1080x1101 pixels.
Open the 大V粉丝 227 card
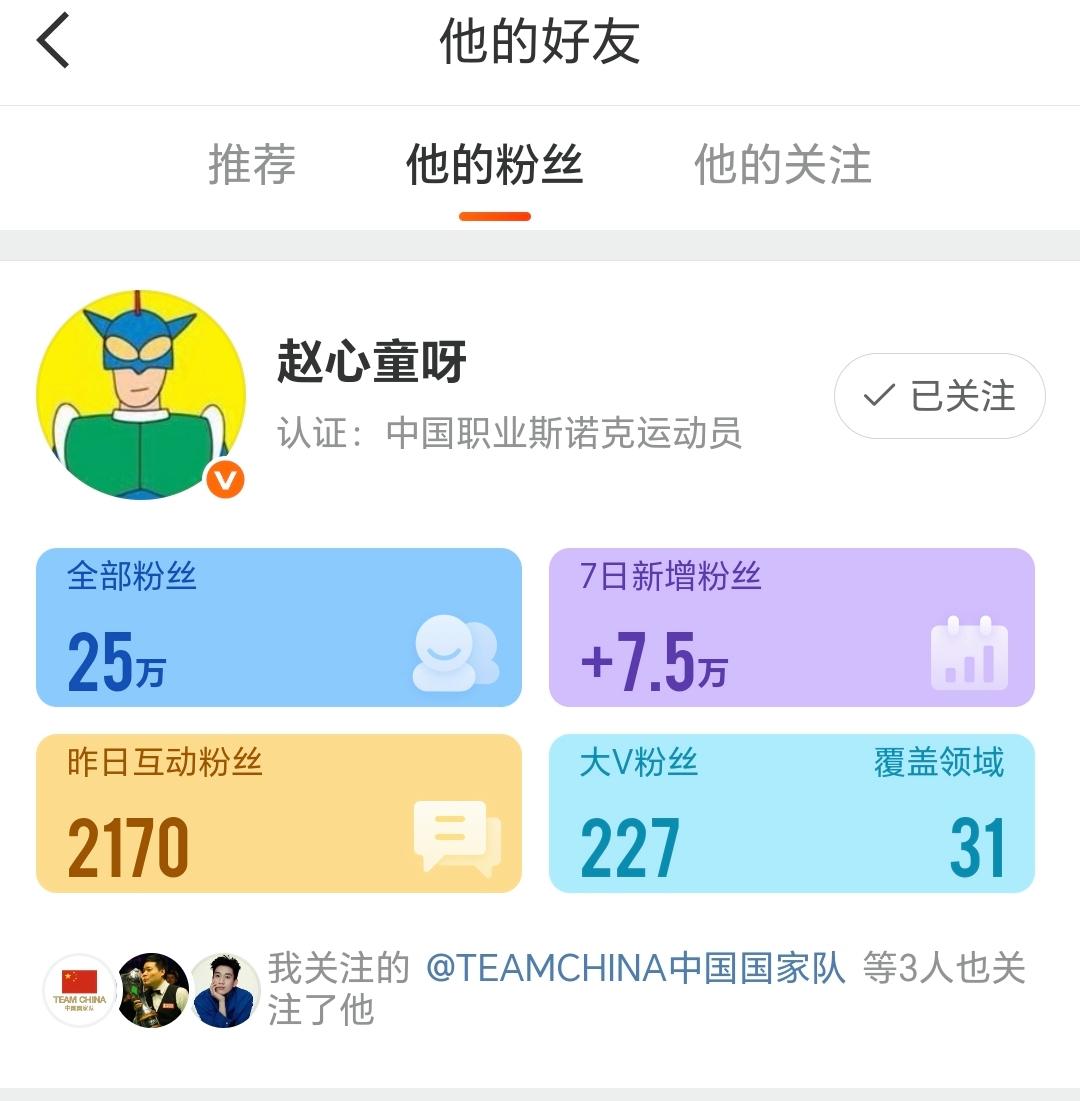click(791, 813)
